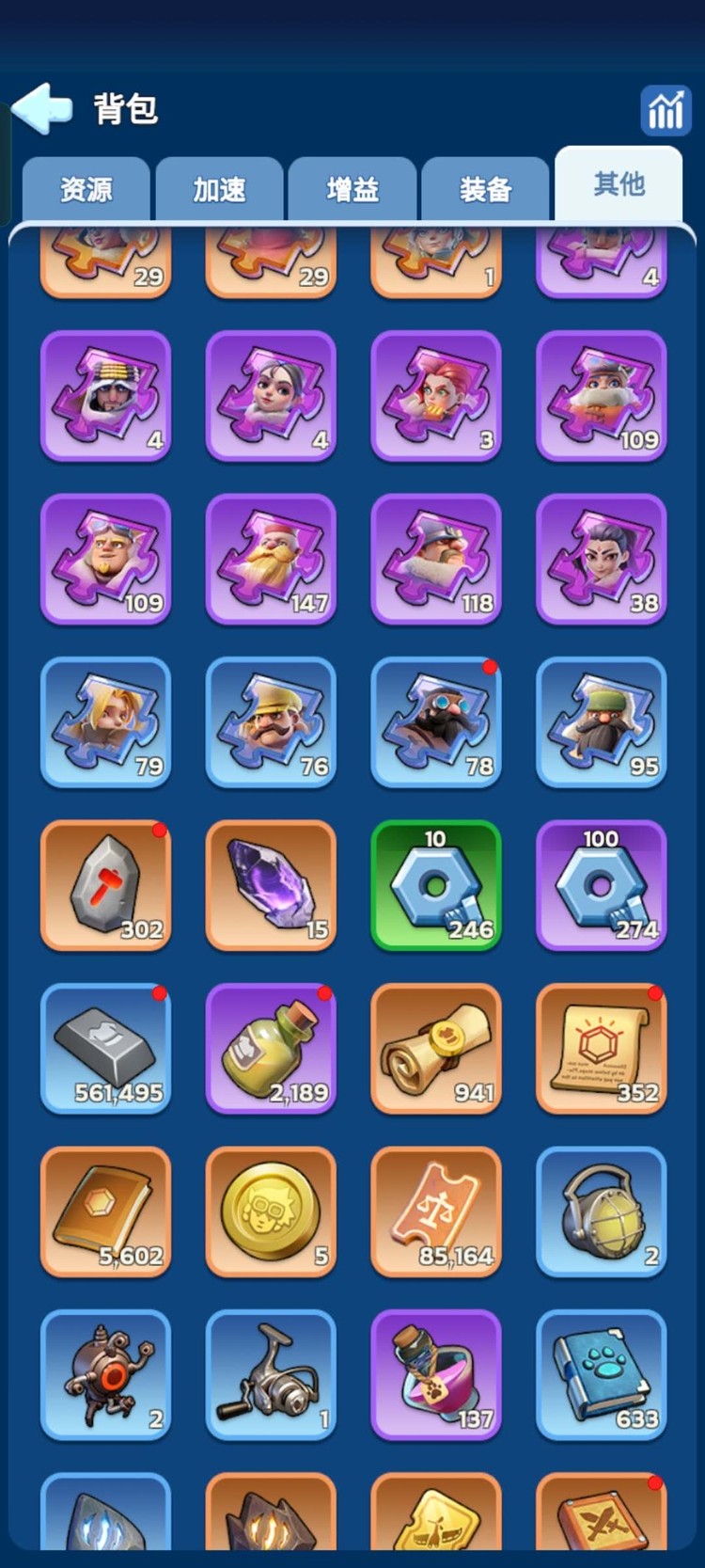Image resolution: width=705 pixels, height=1568 pixels.
Task: Select the 其他 tab
Action: click(619, 184)
